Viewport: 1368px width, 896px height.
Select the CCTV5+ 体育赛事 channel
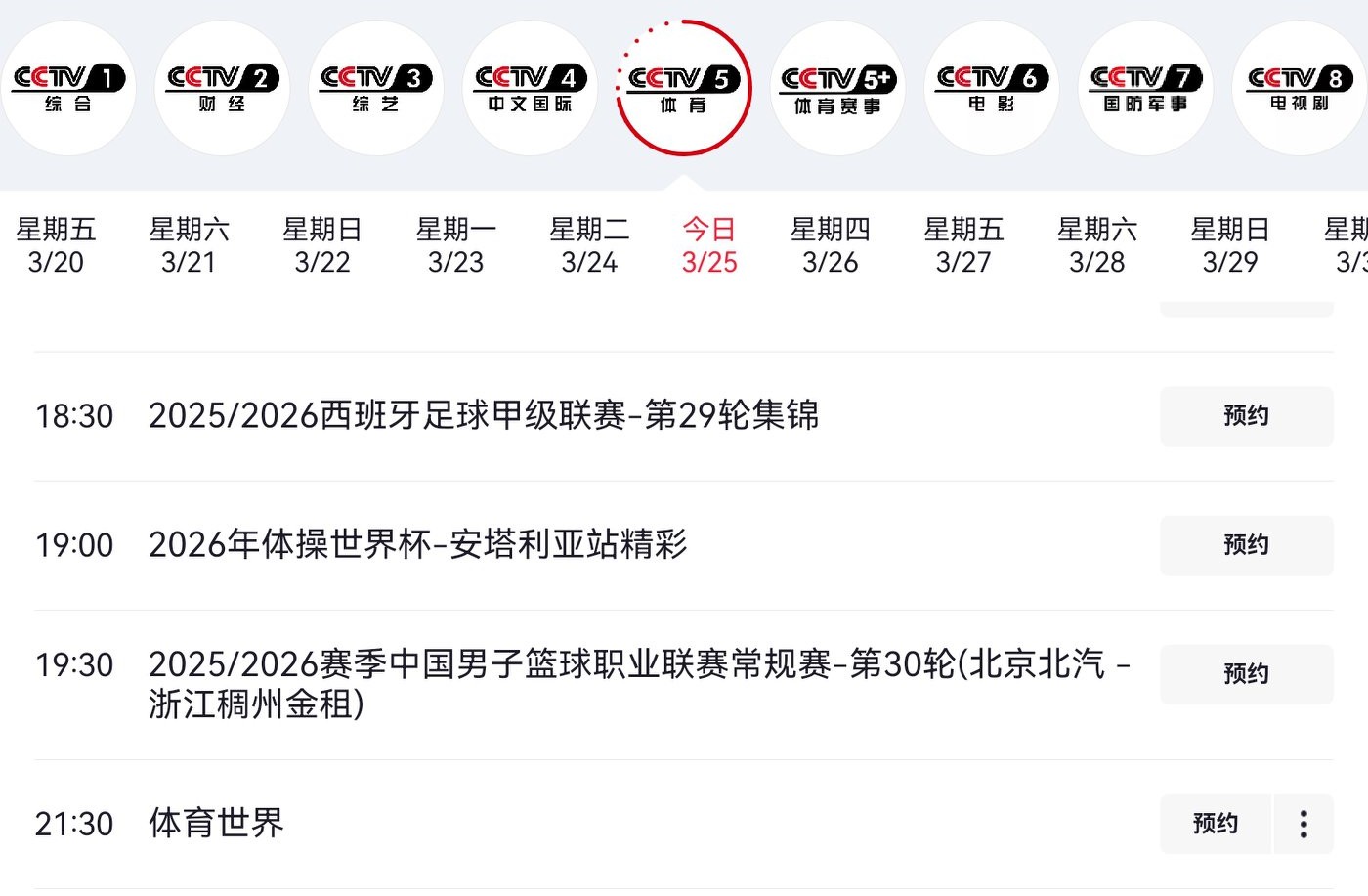[837, 88]
